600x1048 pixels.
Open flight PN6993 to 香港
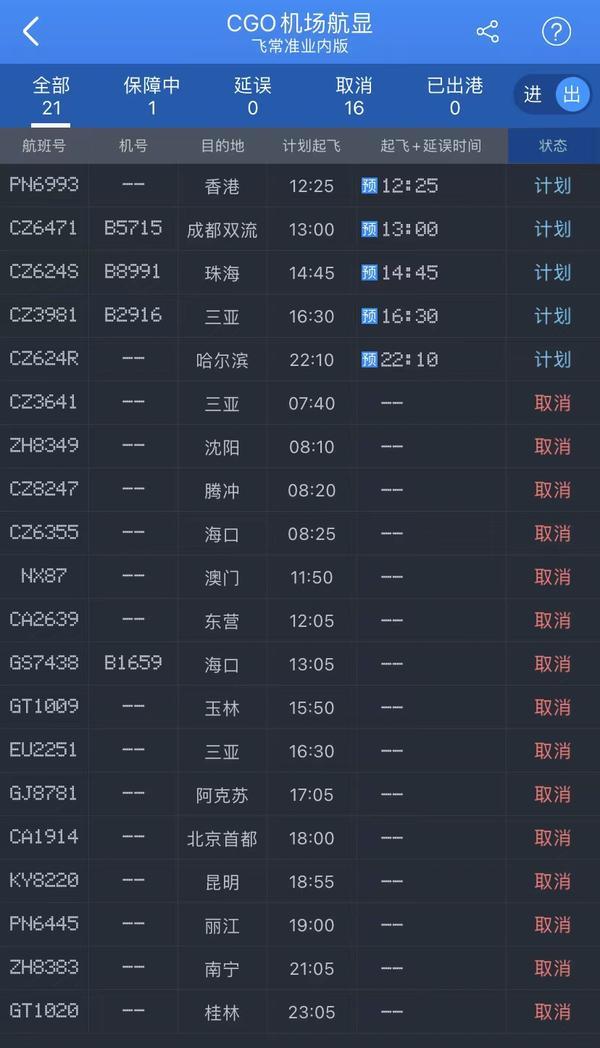point(300,186)
